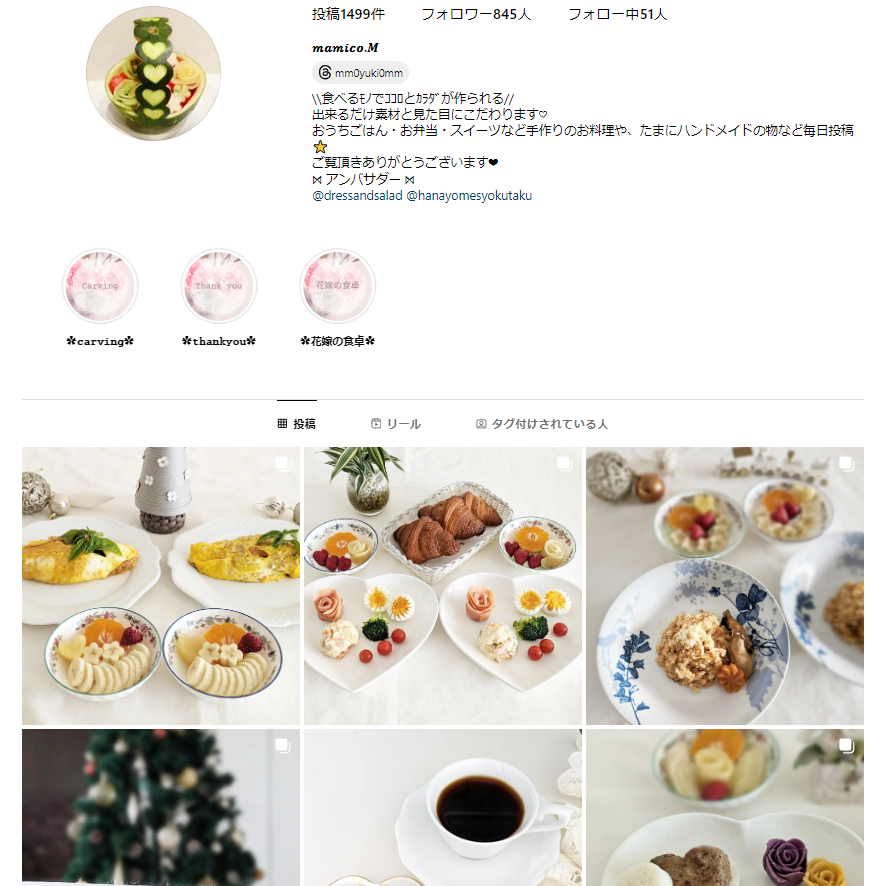This screenshot has height=886, width=890.
Task: Open the @hanayomesyokutaku mention link
Action: (x=468, y=196)
